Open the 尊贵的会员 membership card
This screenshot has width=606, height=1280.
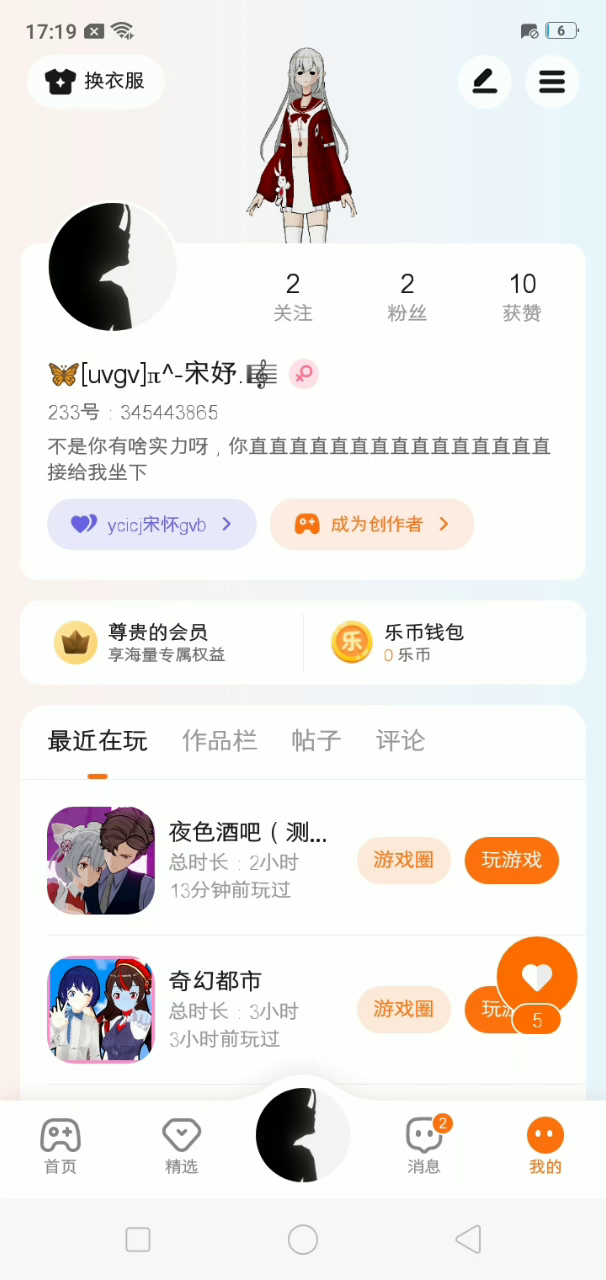click(160, 642)
